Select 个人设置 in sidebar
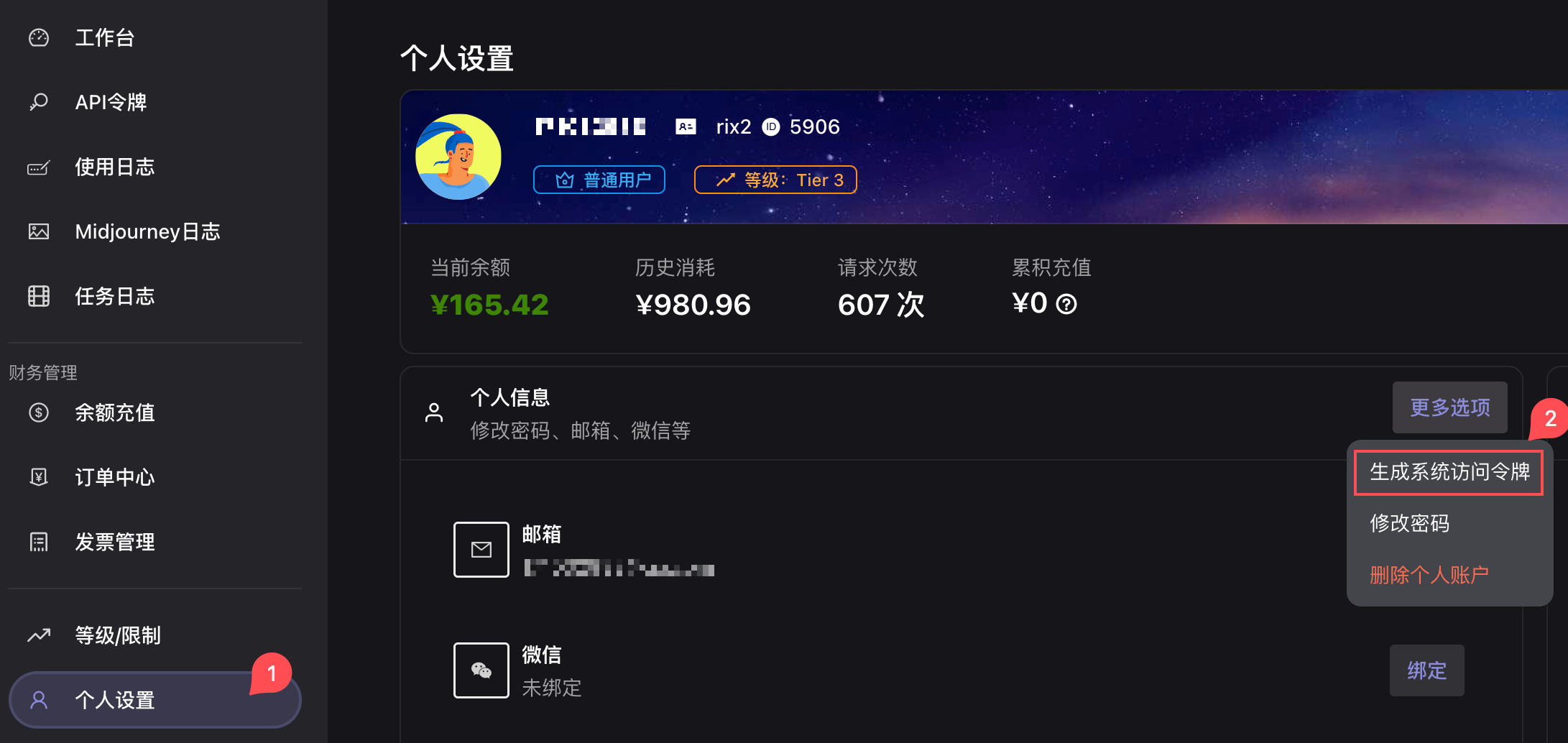Screen dimensions: 1568x743 [x=115, y=700]
